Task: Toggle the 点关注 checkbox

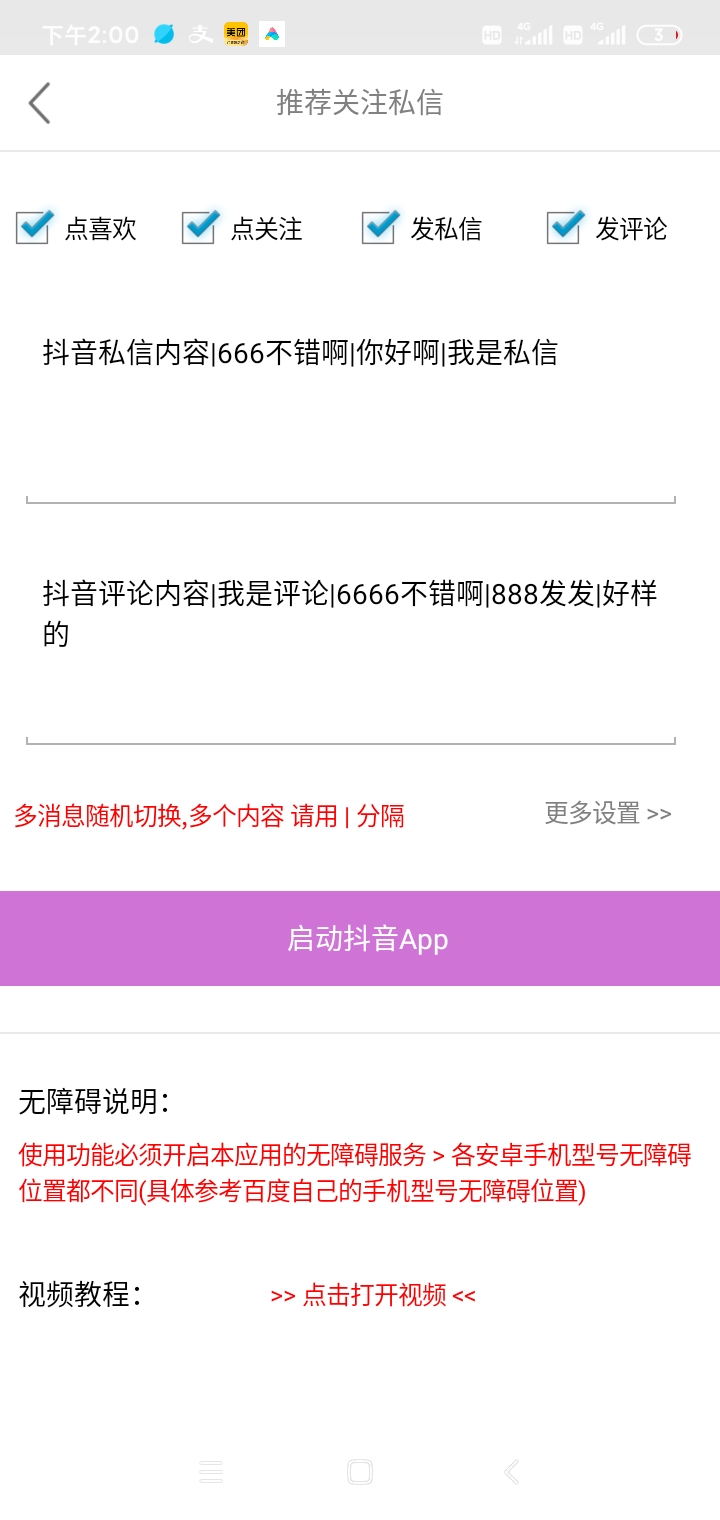Action: [200, 228]
